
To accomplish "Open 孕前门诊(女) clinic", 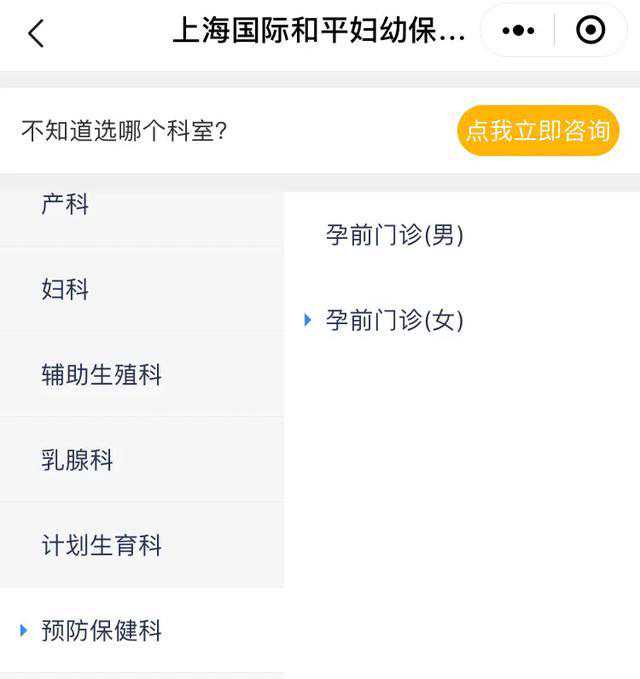I will click(394, 321).
